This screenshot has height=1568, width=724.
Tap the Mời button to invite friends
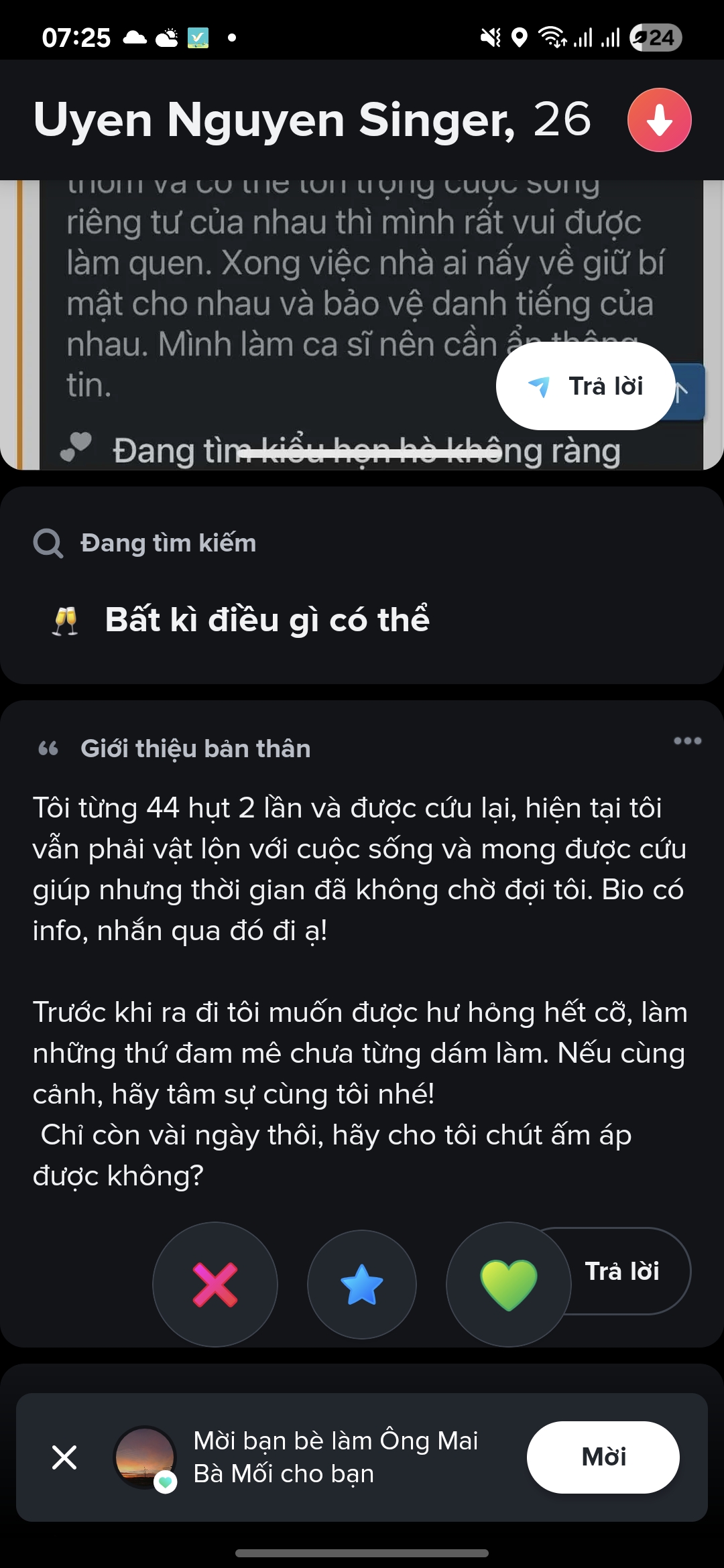coord(603,1457)
